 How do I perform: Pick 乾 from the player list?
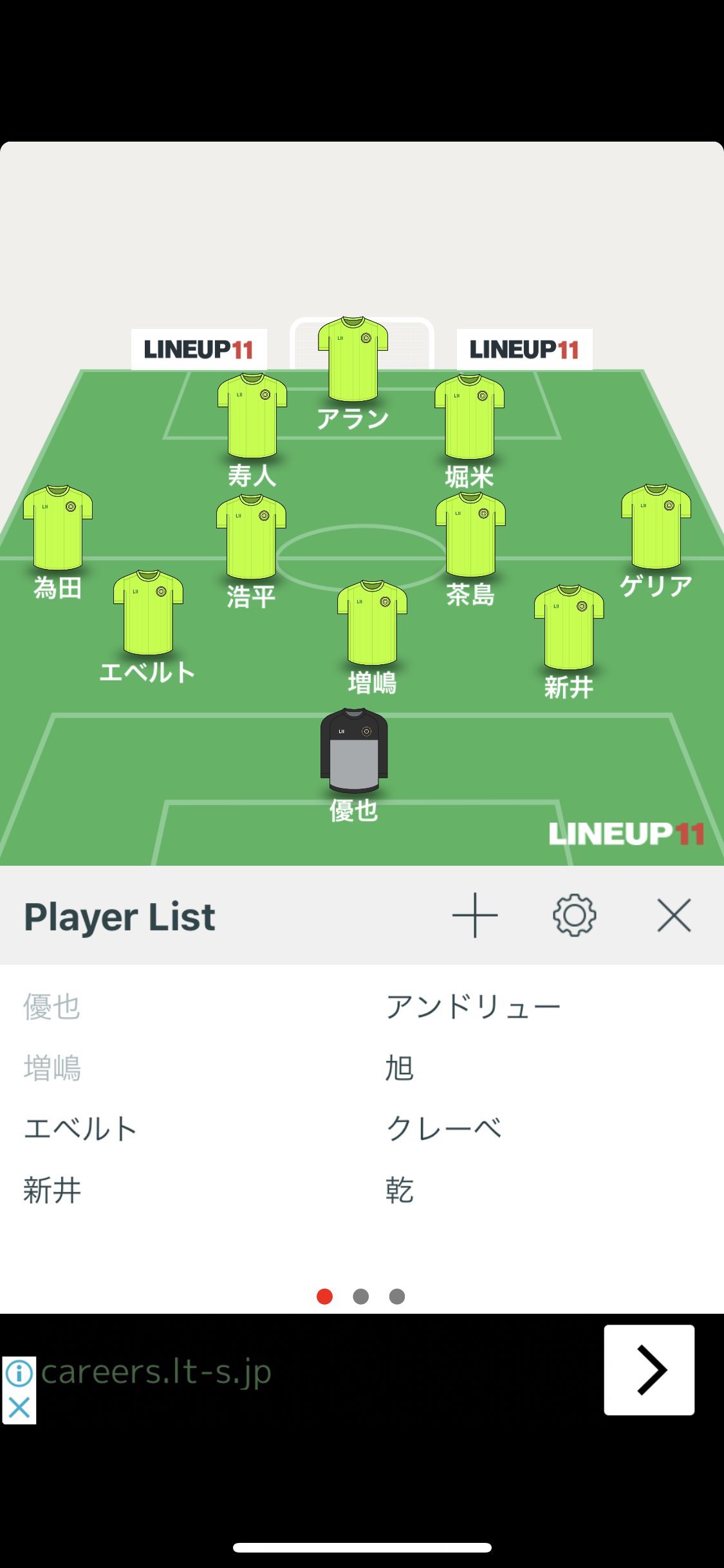(x=399, y=1190)
